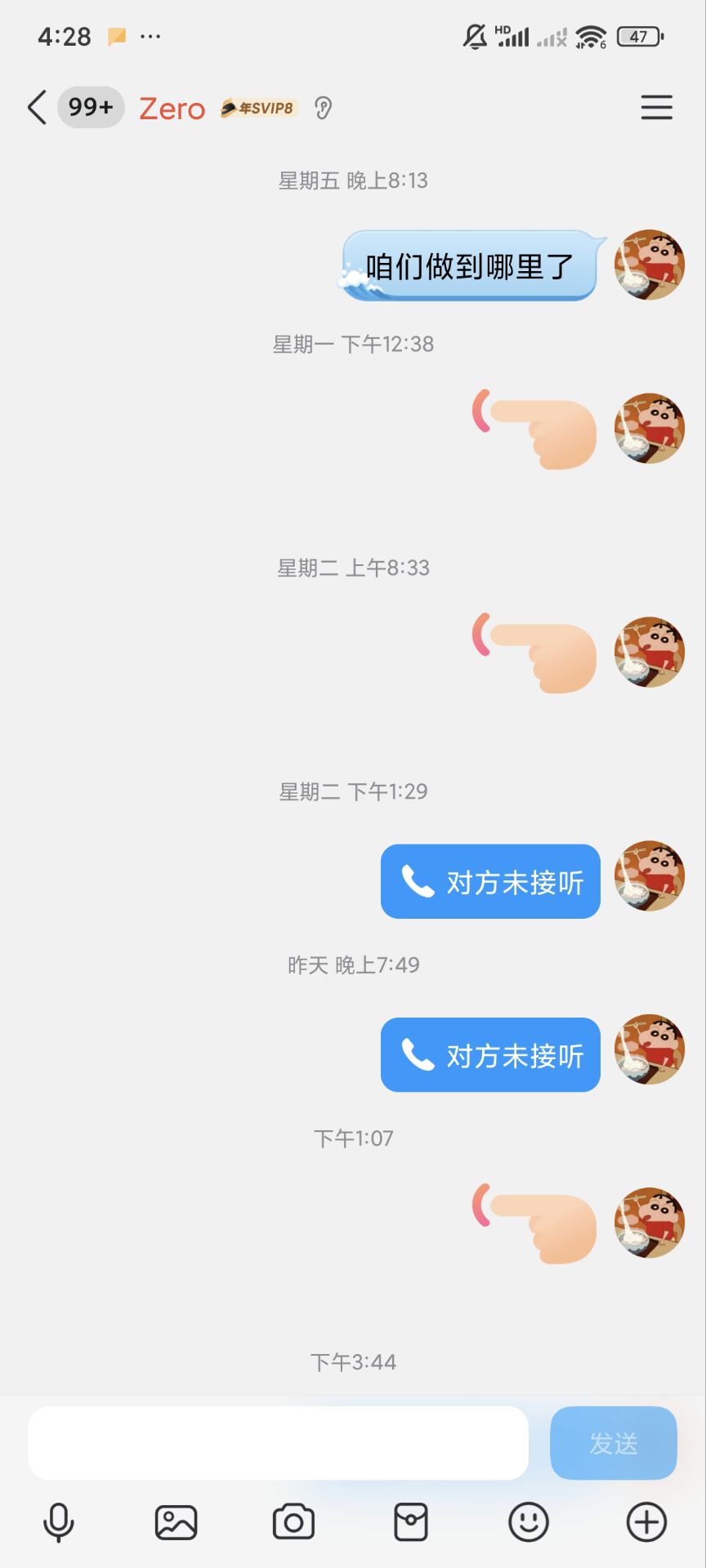Tap the avatar beside 咱们做到哪里了 message
This screenshot has width=706, height=1568.
click(x=649, y=265)
